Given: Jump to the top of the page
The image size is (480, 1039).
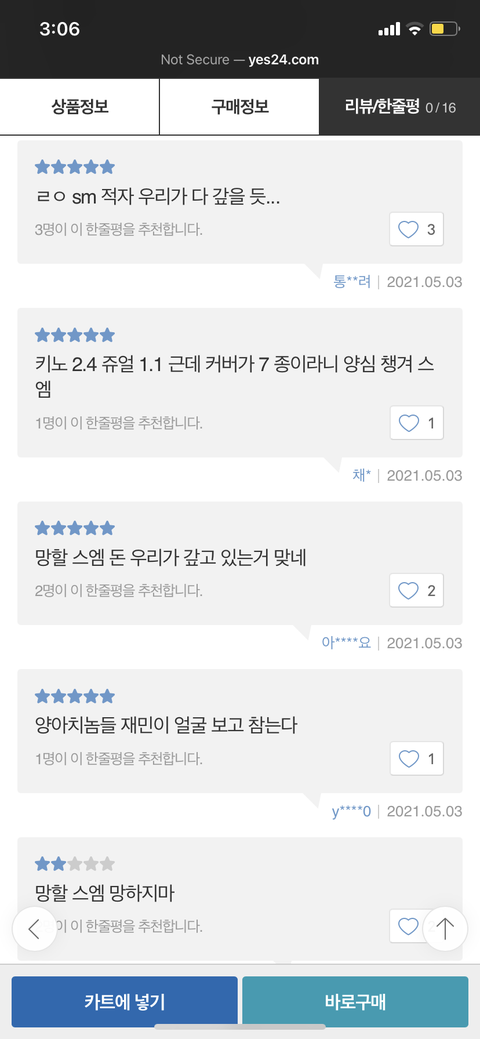Looking at the screenshot, I should pyautogui.click(x=445, y=930).
